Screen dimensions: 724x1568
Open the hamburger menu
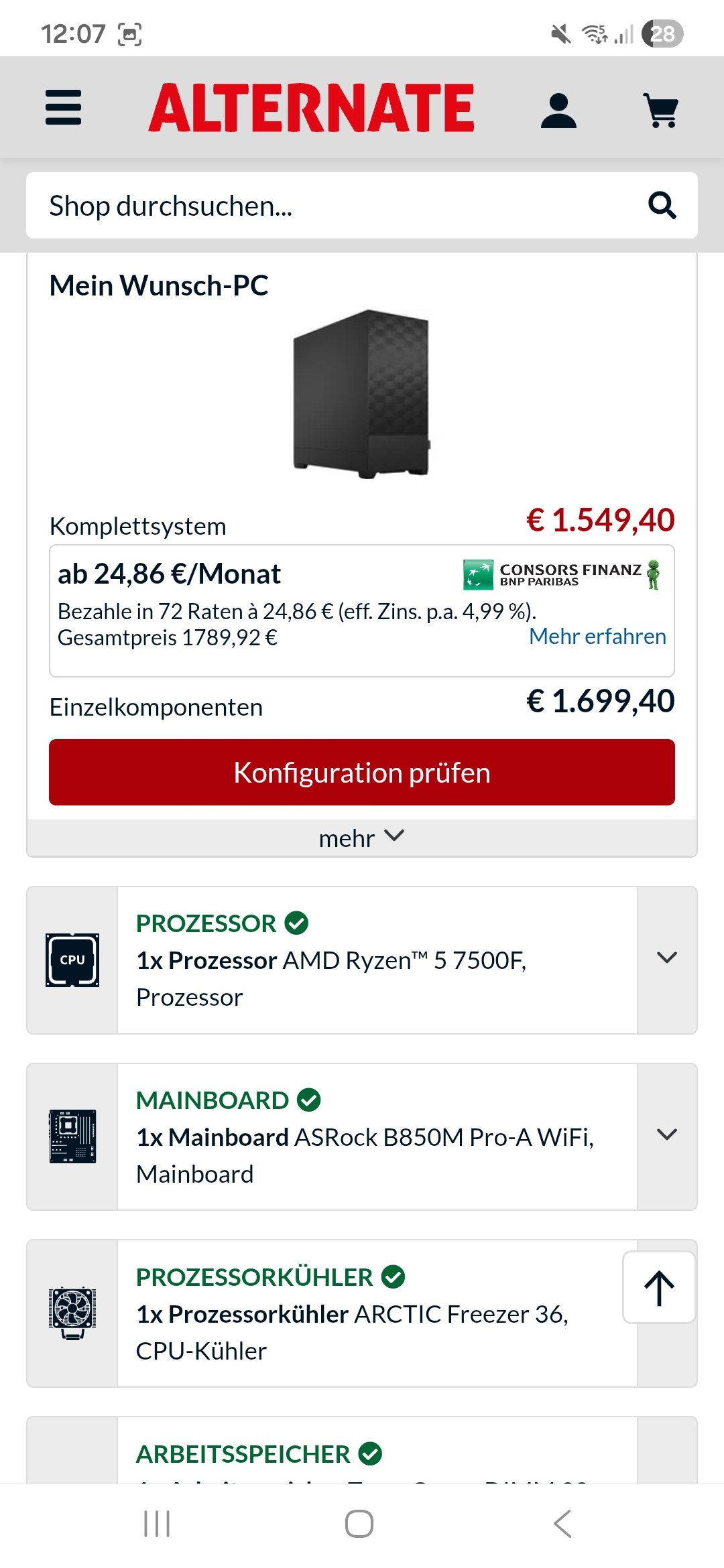pos(64,108)
